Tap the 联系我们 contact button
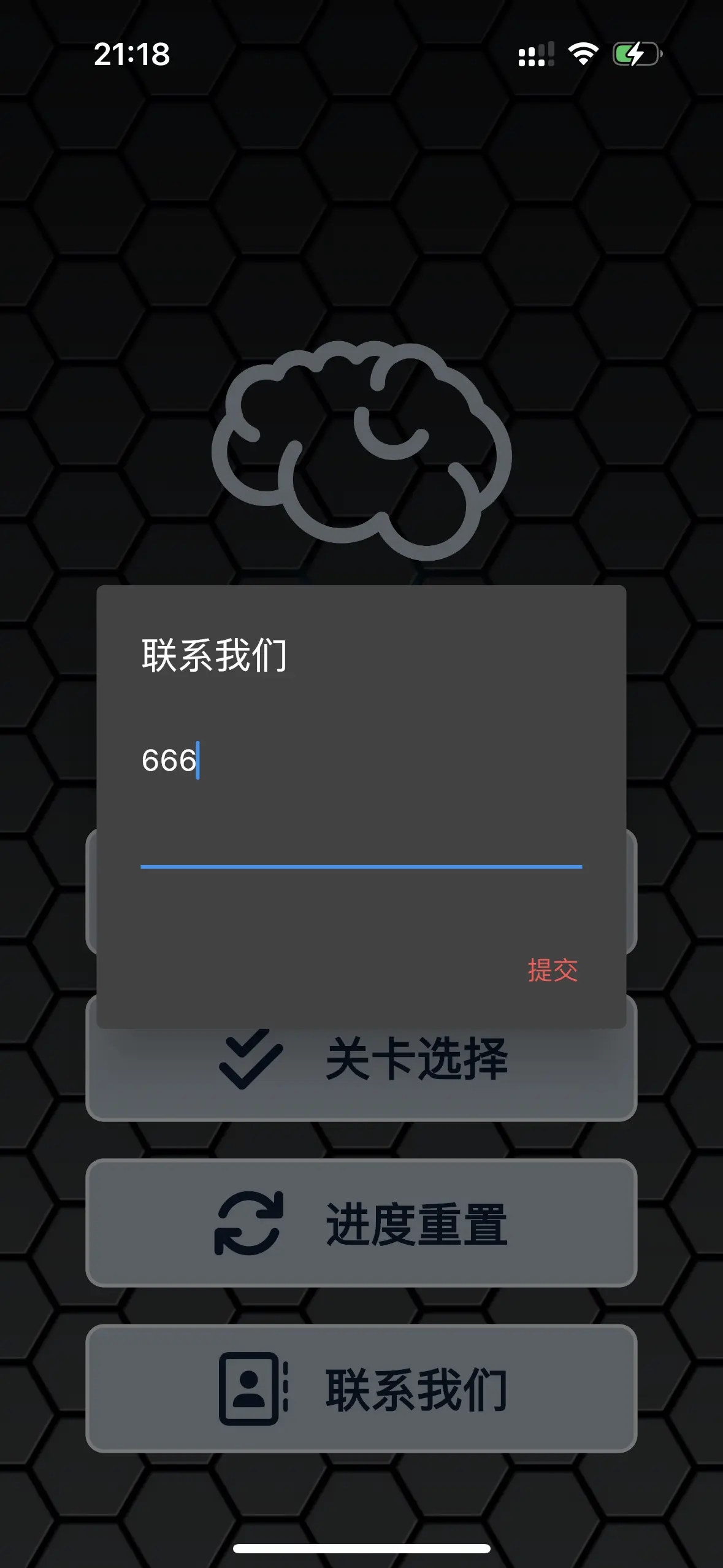The height and width of the screenshot is (1568, 723). (x=361, y=1389)
